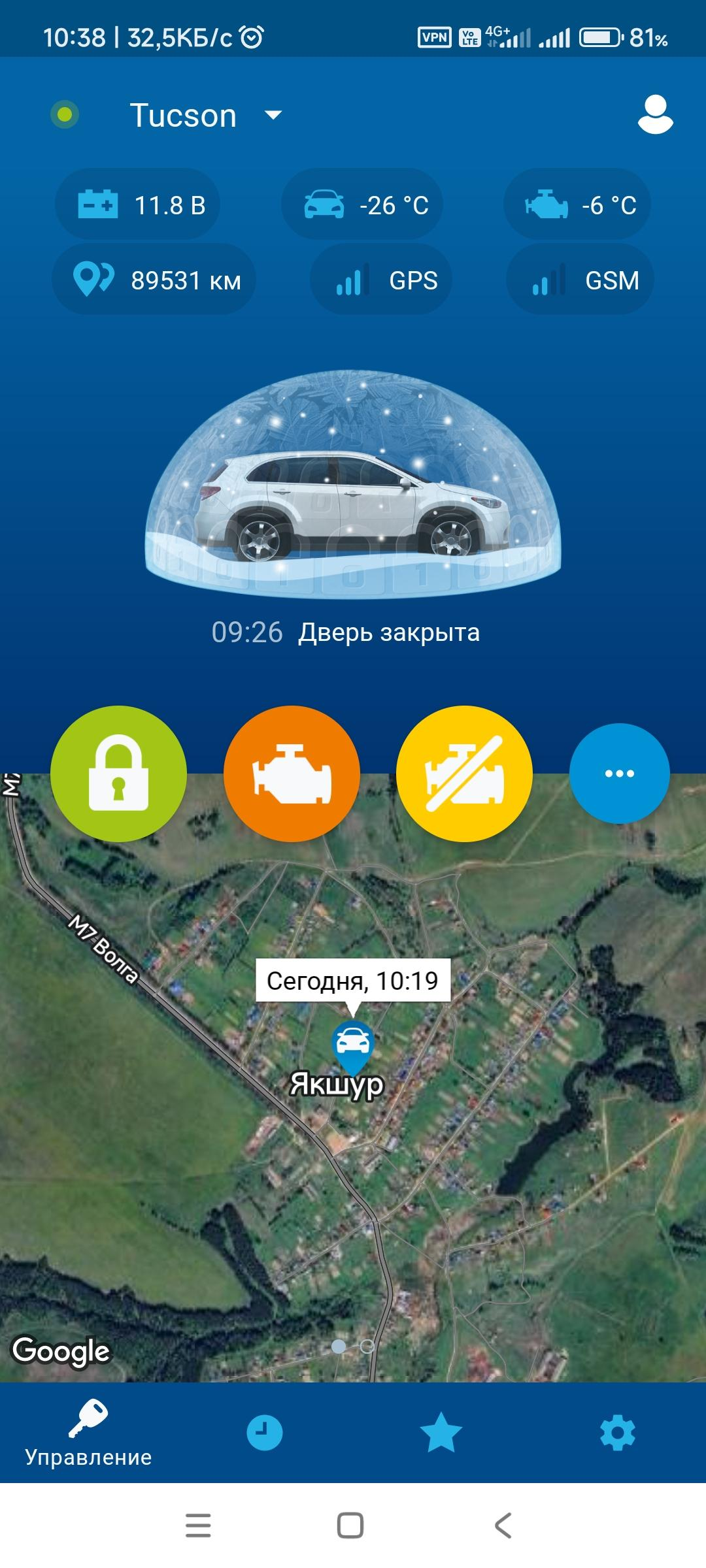This screenshot has width=706, height=1568.
Task: Stop the engine with yellow button
Action: tap(464, 774)
